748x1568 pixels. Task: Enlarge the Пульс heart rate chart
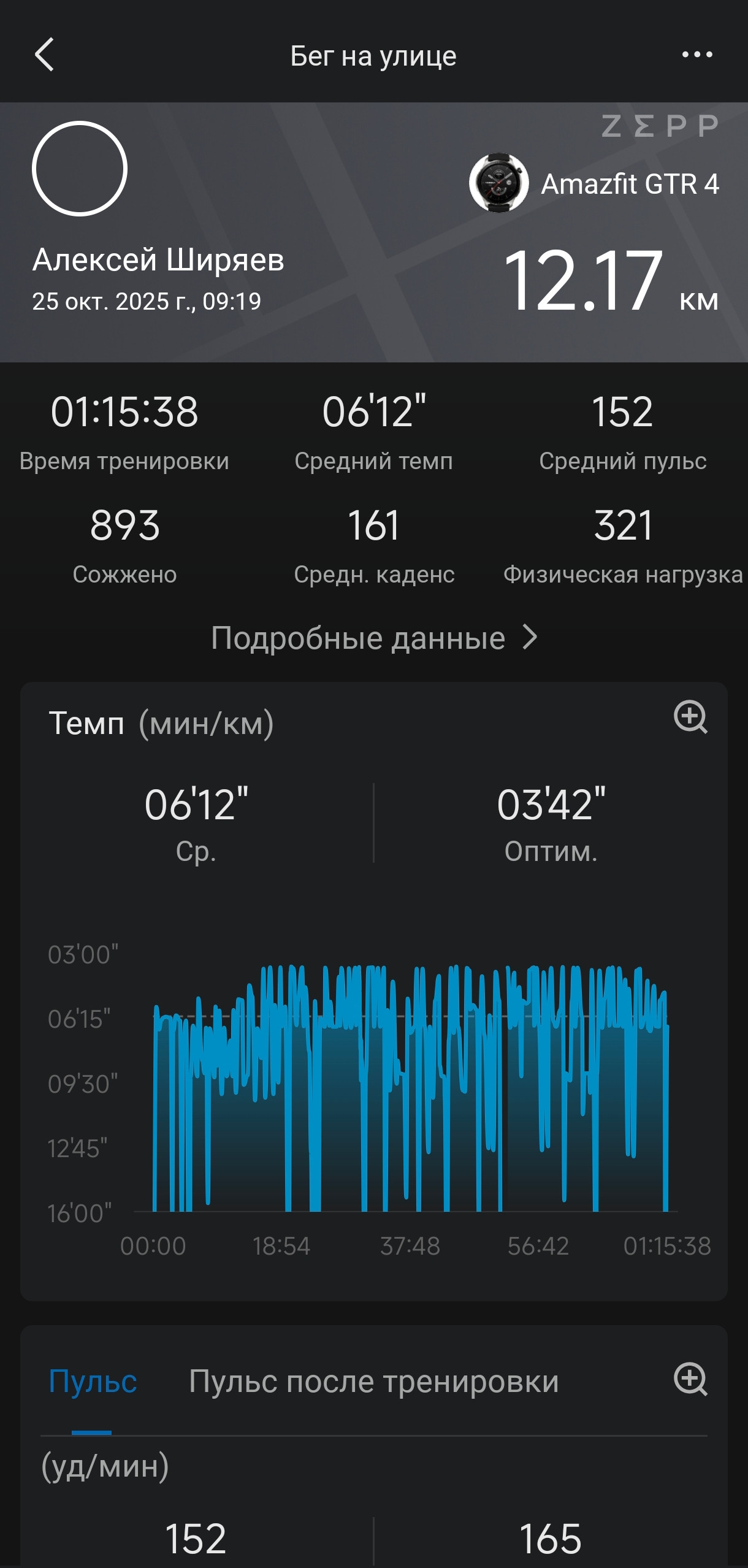tap(690, 1380)
